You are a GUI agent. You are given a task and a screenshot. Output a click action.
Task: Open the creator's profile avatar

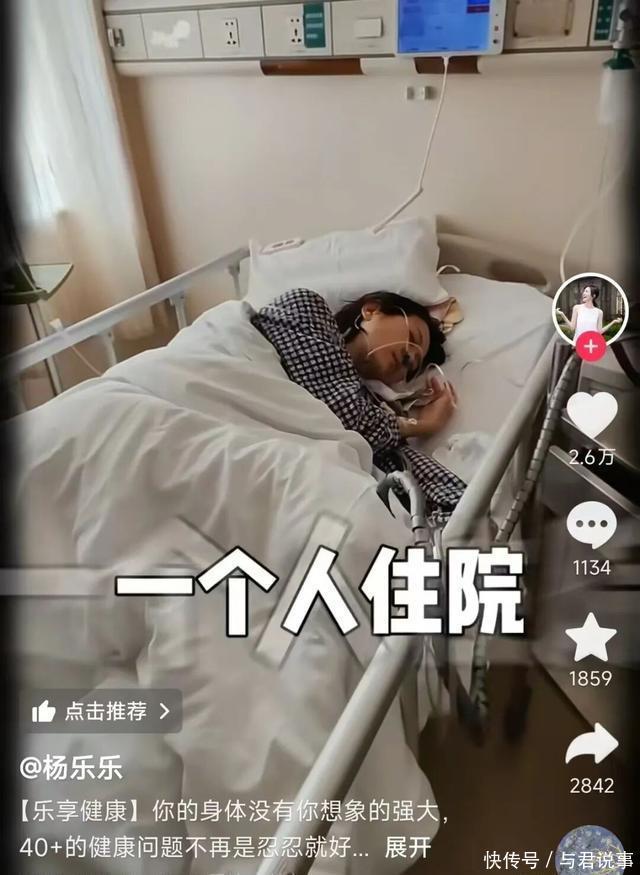tap(590, 309)
